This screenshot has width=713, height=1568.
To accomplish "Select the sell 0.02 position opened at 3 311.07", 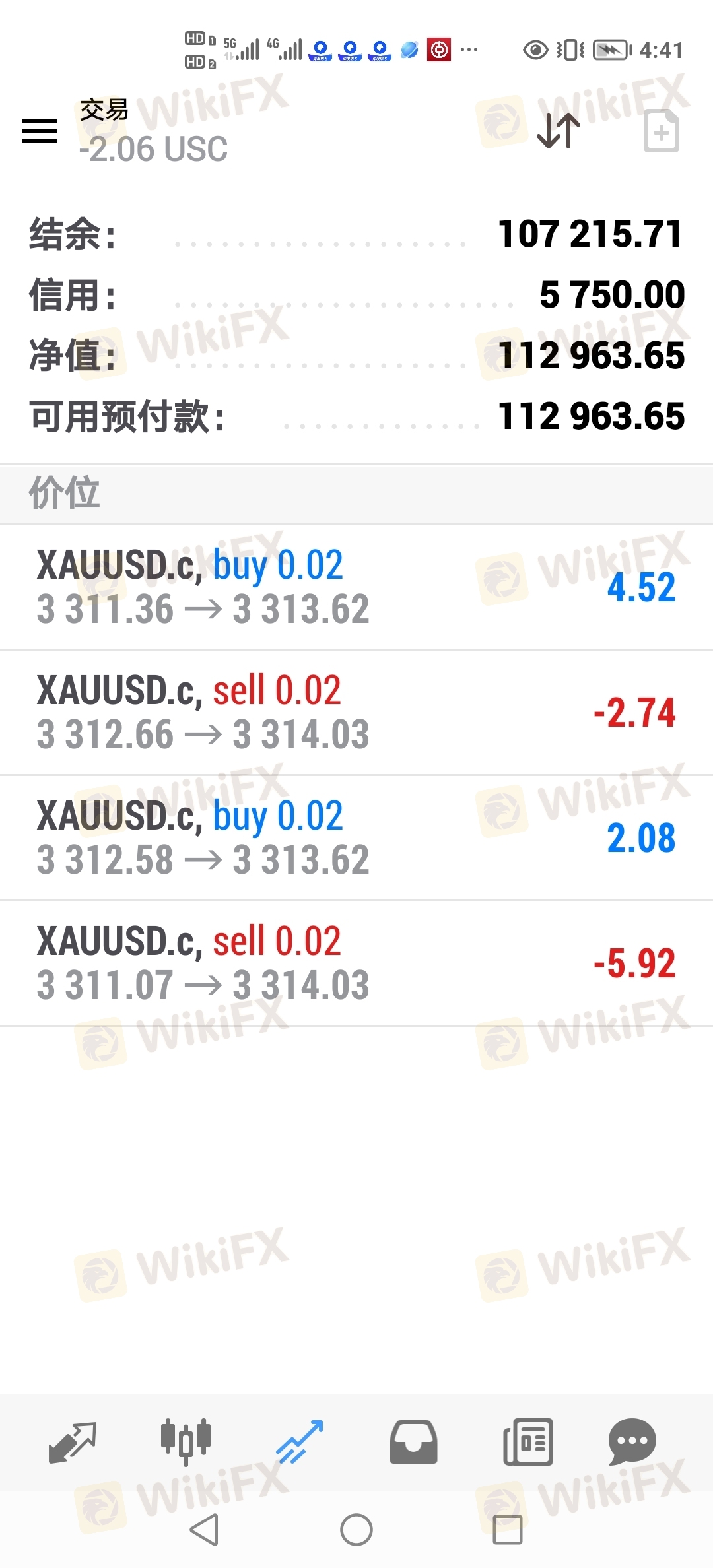I will [356, 964].
